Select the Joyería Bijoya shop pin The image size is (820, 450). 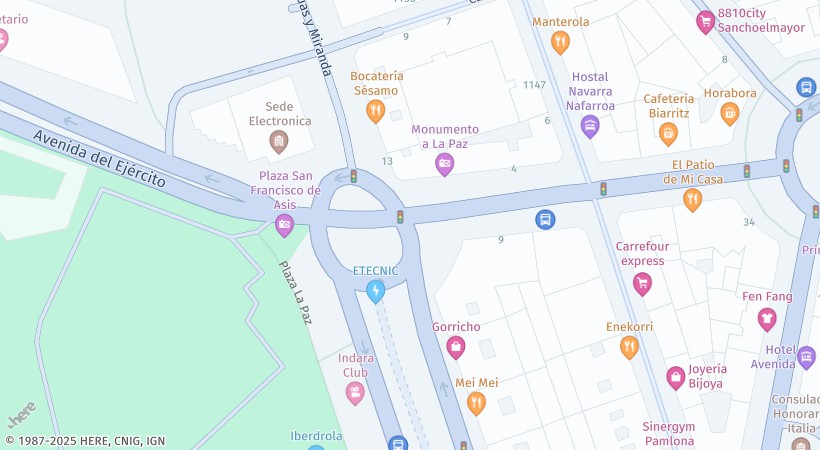pyautogui.click(x=677, y=377)
